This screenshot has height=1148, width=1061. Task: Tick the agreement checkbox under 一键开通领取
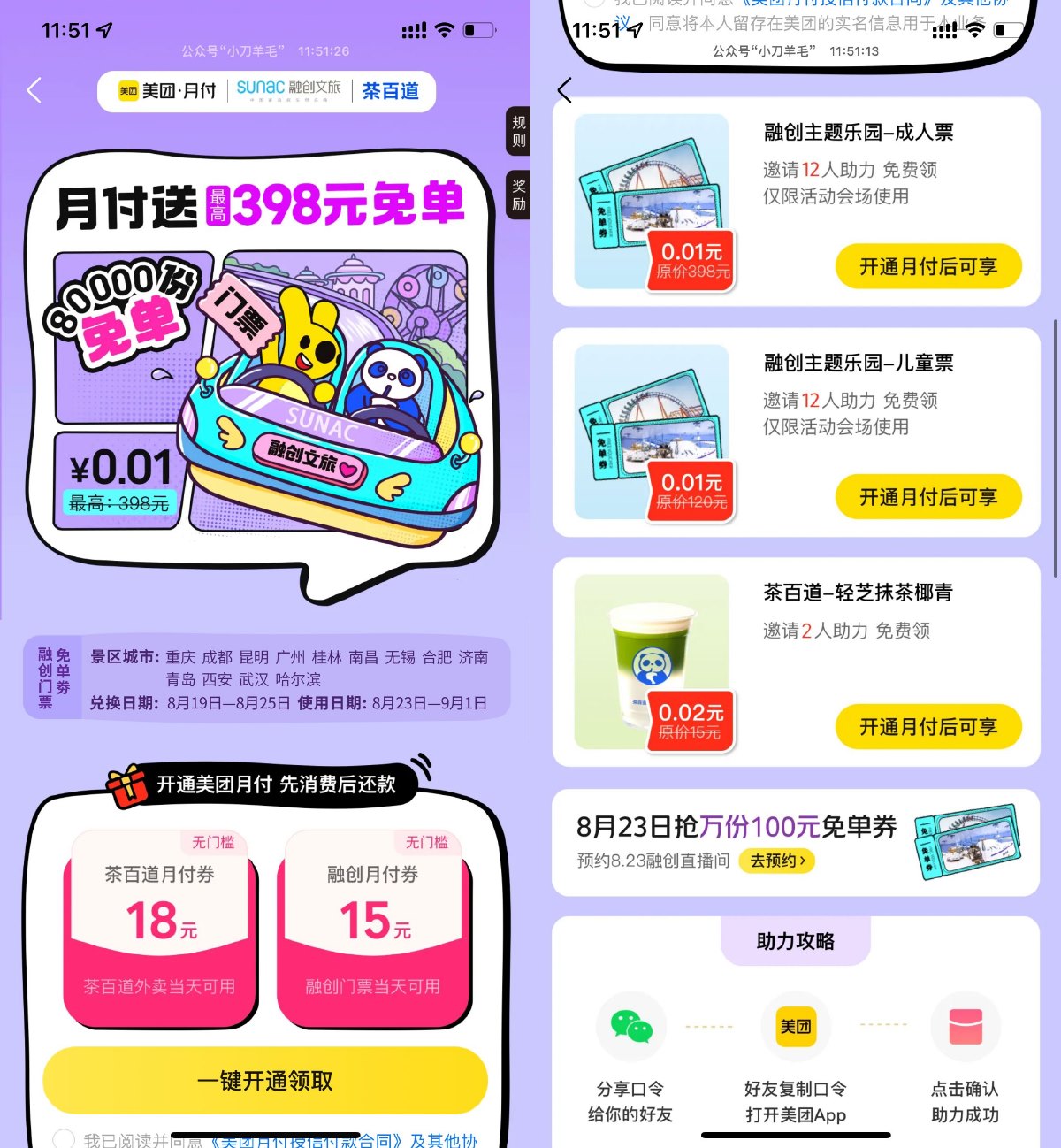click(x=64, y=1138)
